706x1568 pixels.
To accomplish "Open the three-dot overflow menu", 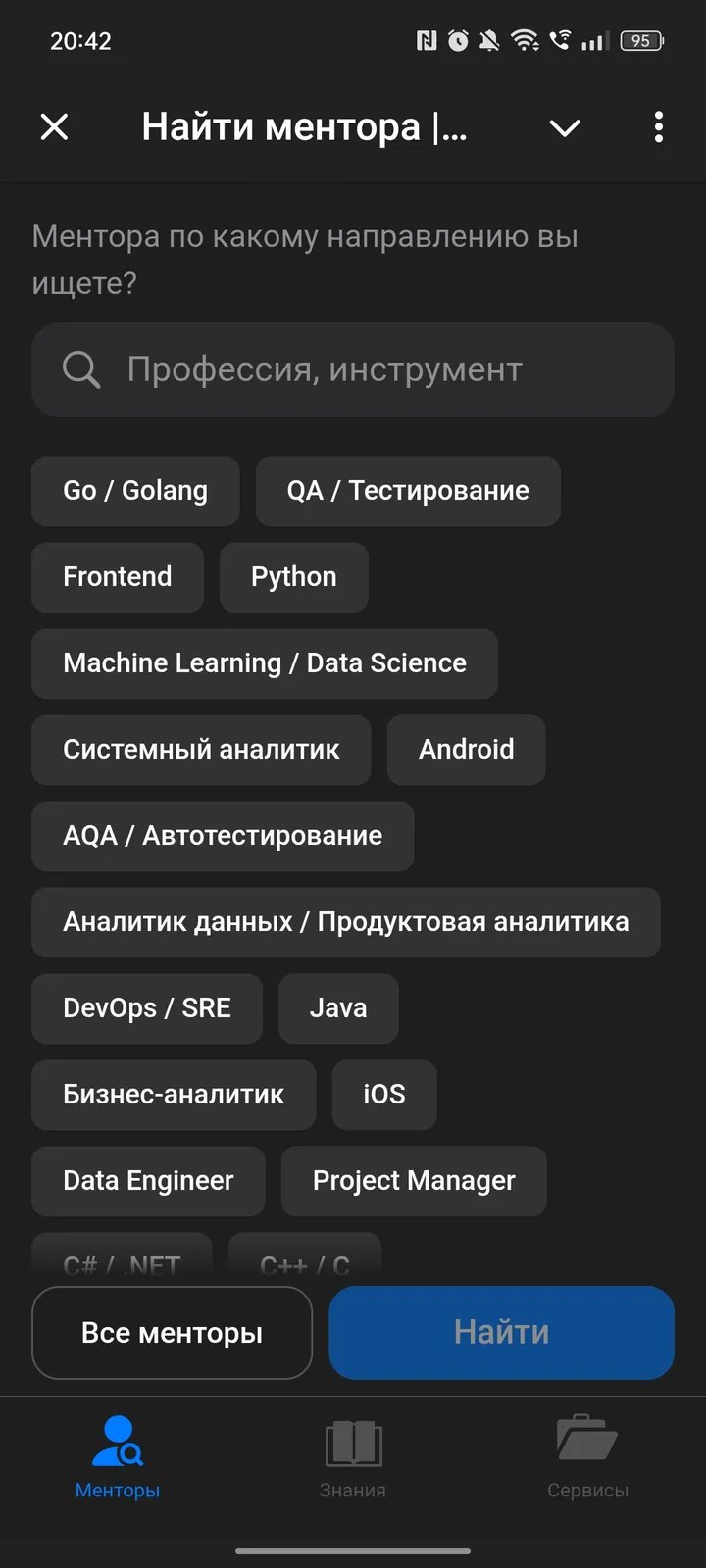I will (658, 127).
